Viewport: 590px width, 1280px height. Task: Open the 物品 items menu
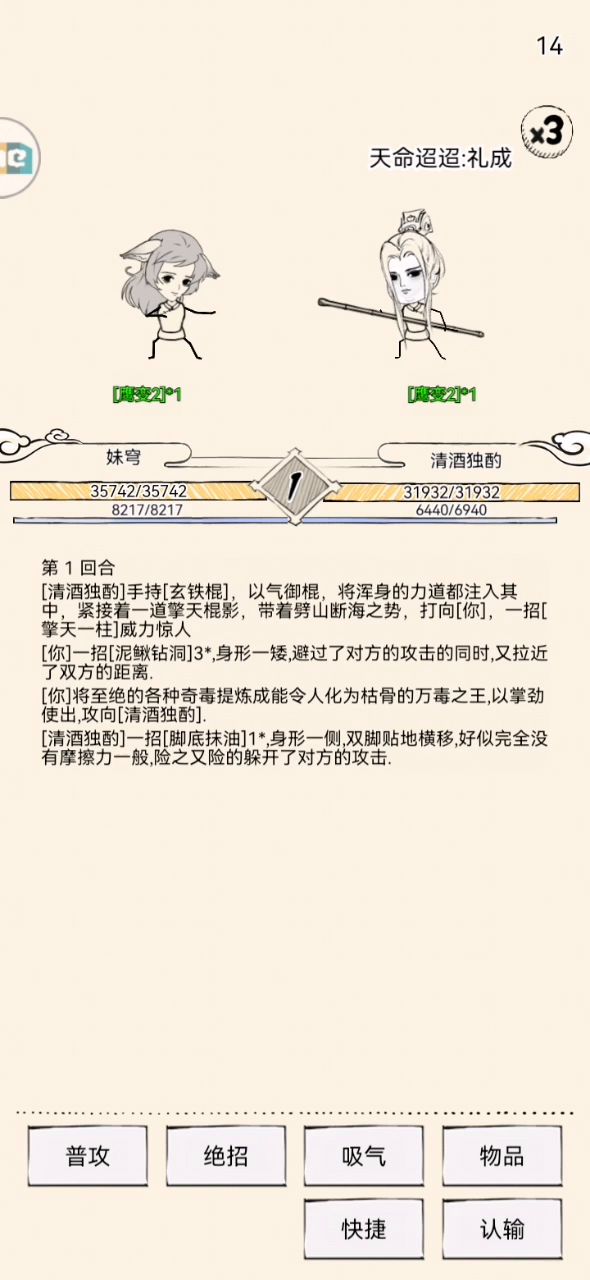click(502, 1156)
